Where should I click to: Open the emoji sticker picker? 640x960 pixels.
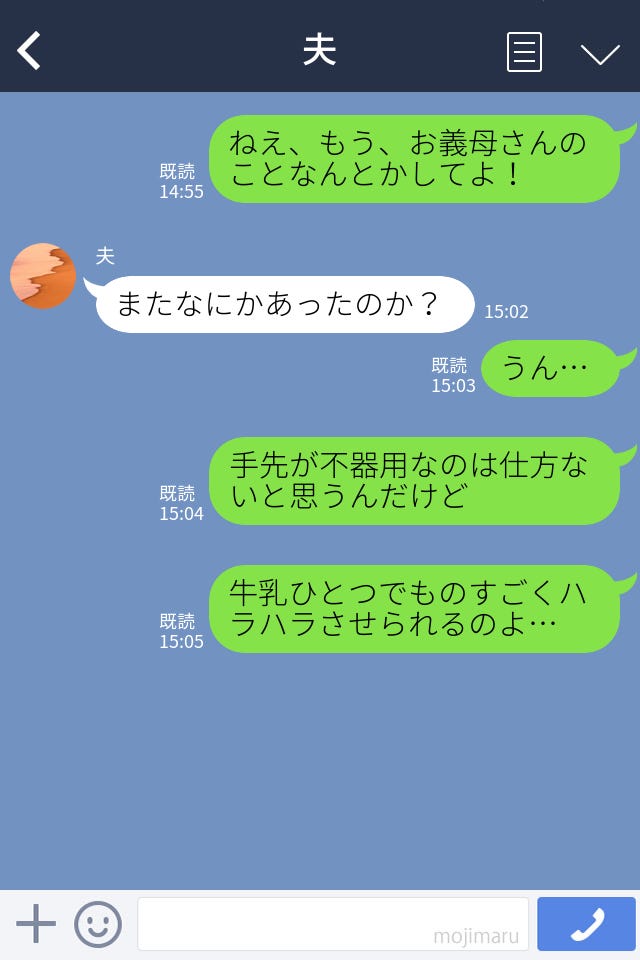point(98,924)
